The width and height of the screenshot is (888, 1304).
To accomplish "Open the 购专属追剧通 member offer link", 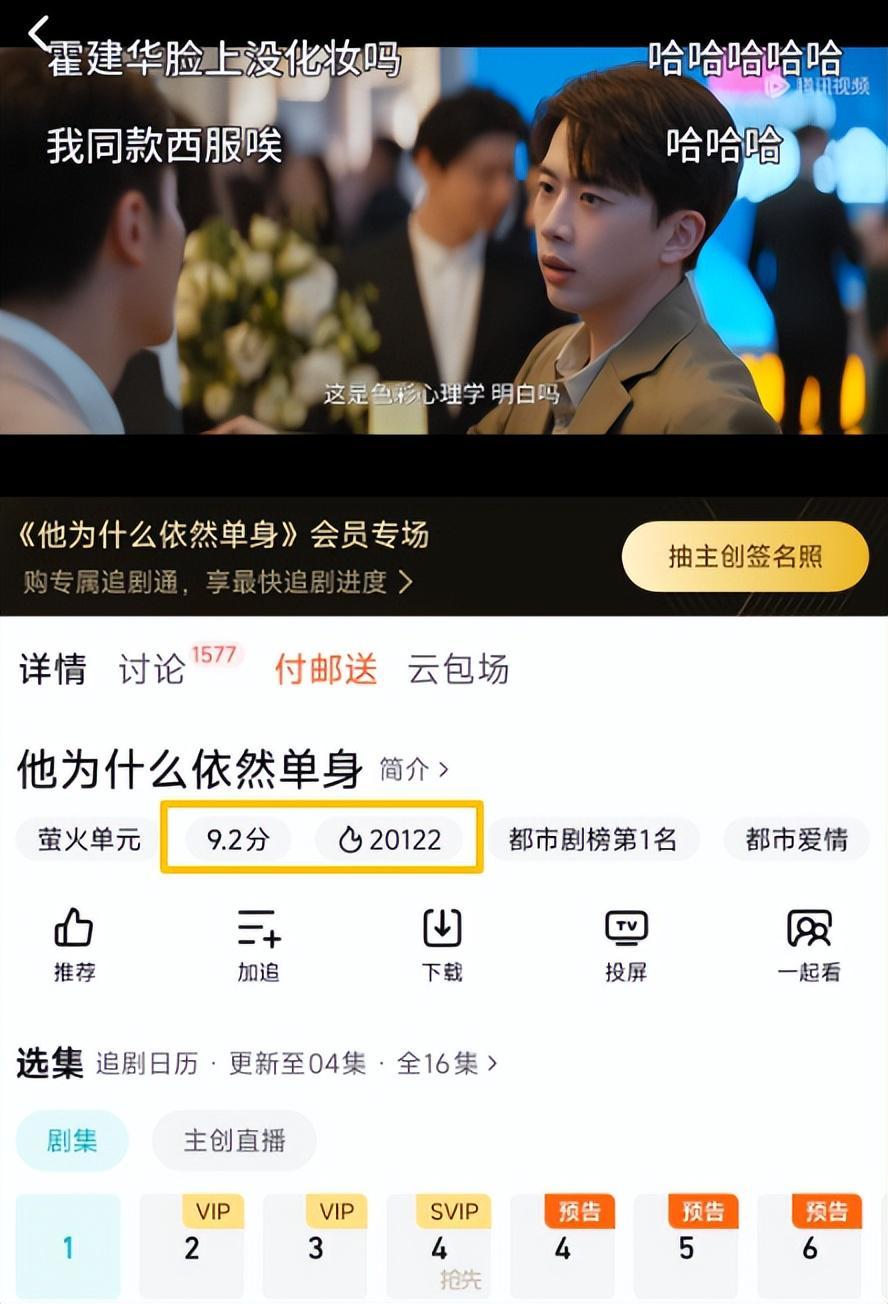I will click(217, 582).
